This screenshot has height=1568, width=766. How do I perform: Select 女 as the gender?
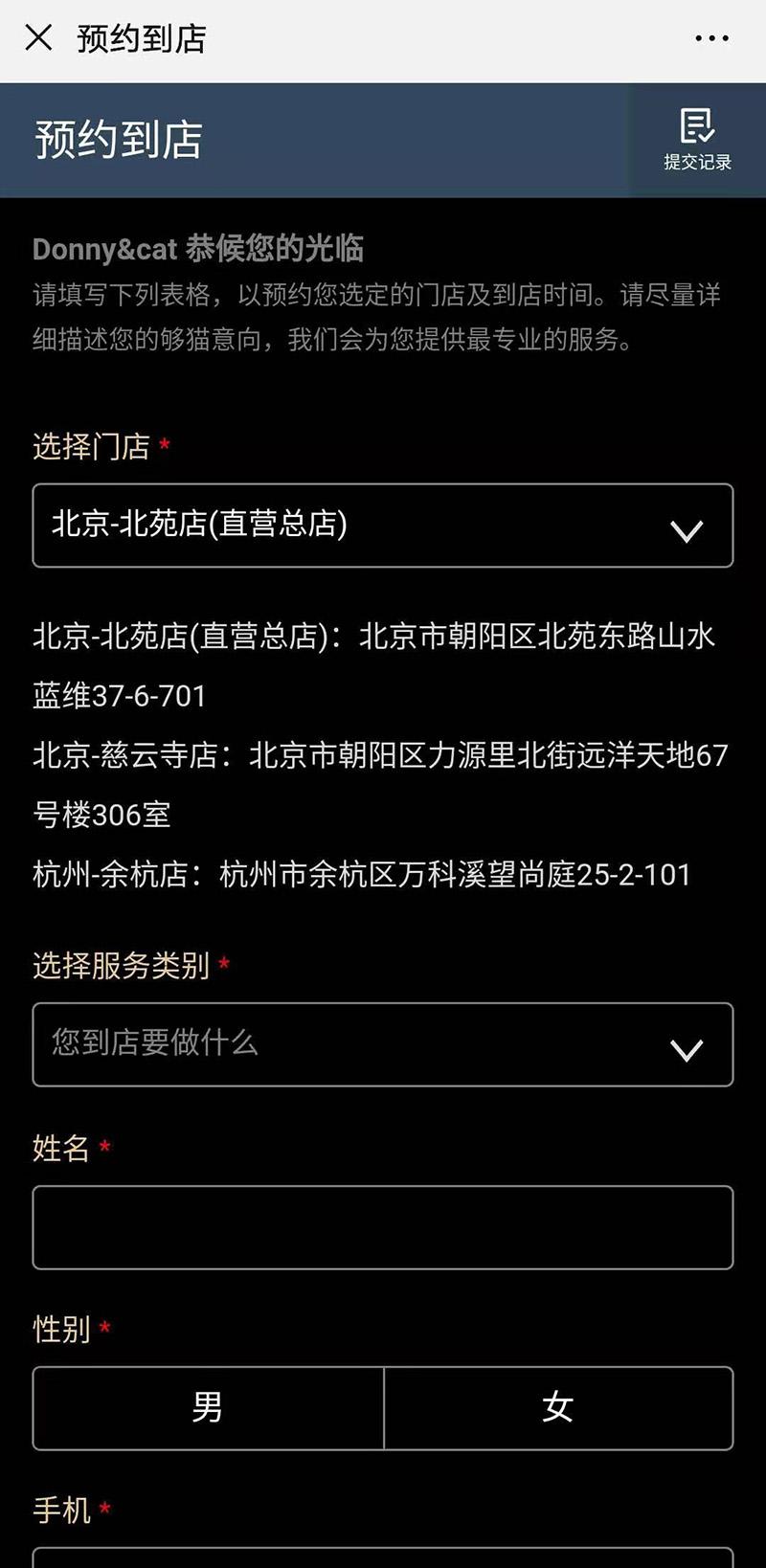coord(559,1407)
